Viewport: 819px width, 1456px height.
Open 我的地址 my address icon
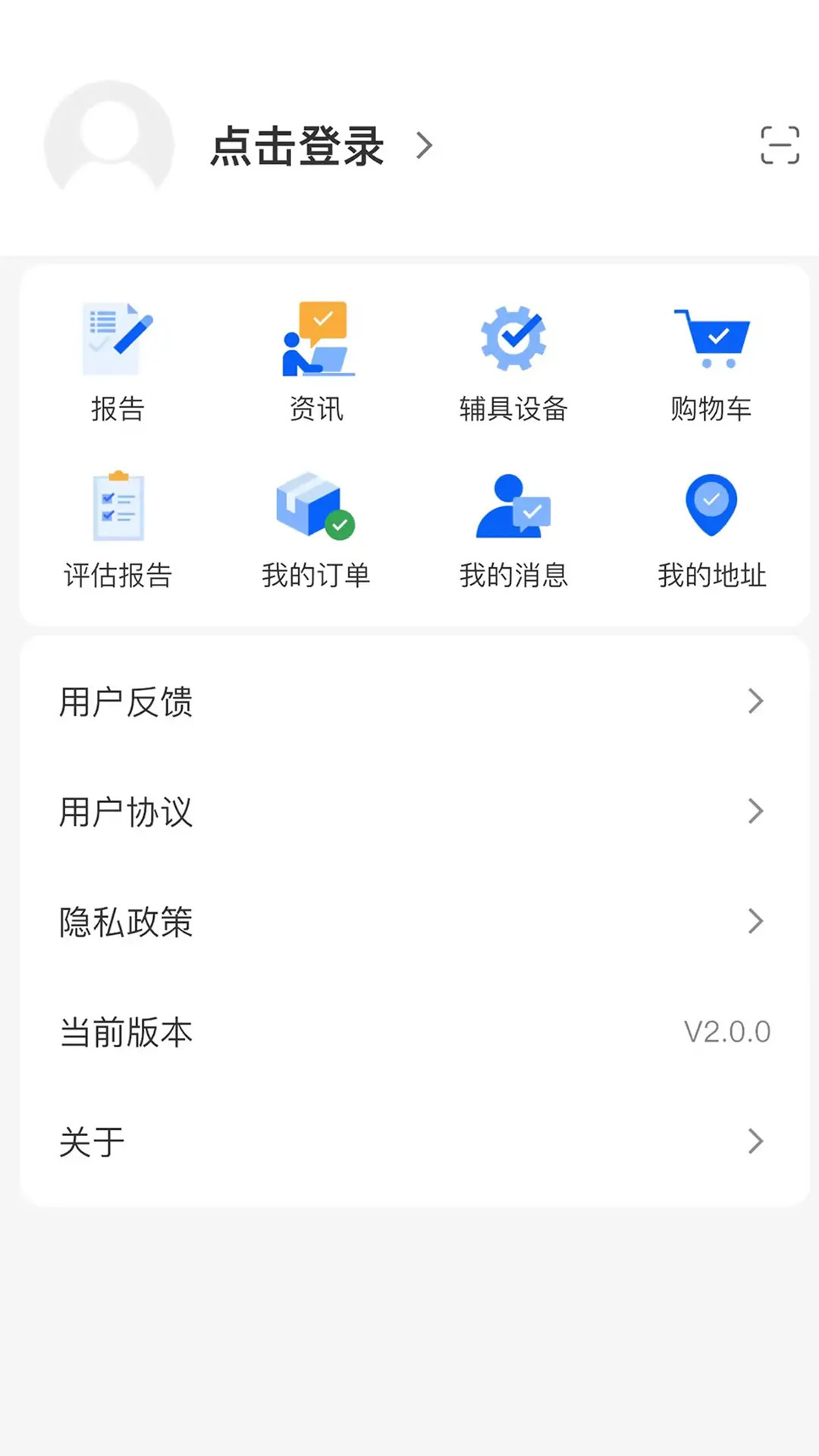point(711,504)
